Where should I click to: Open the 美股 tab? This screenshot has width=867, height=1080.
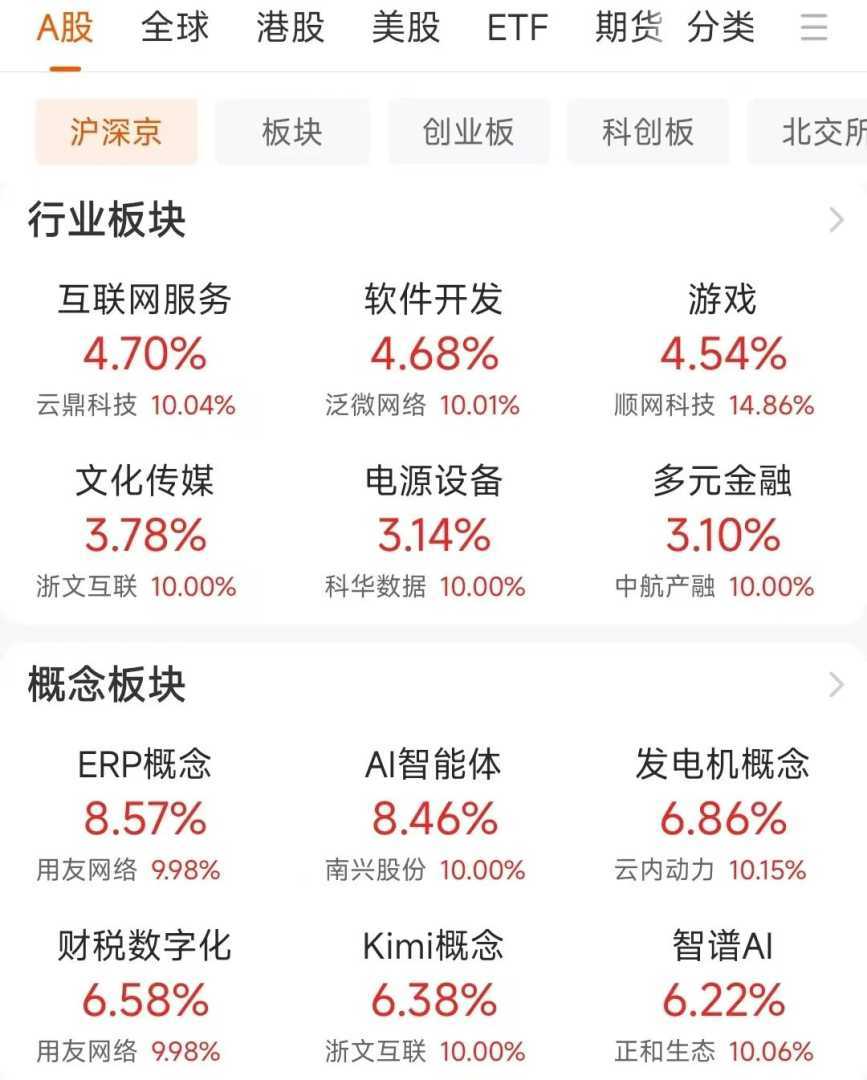click(406, 28)
